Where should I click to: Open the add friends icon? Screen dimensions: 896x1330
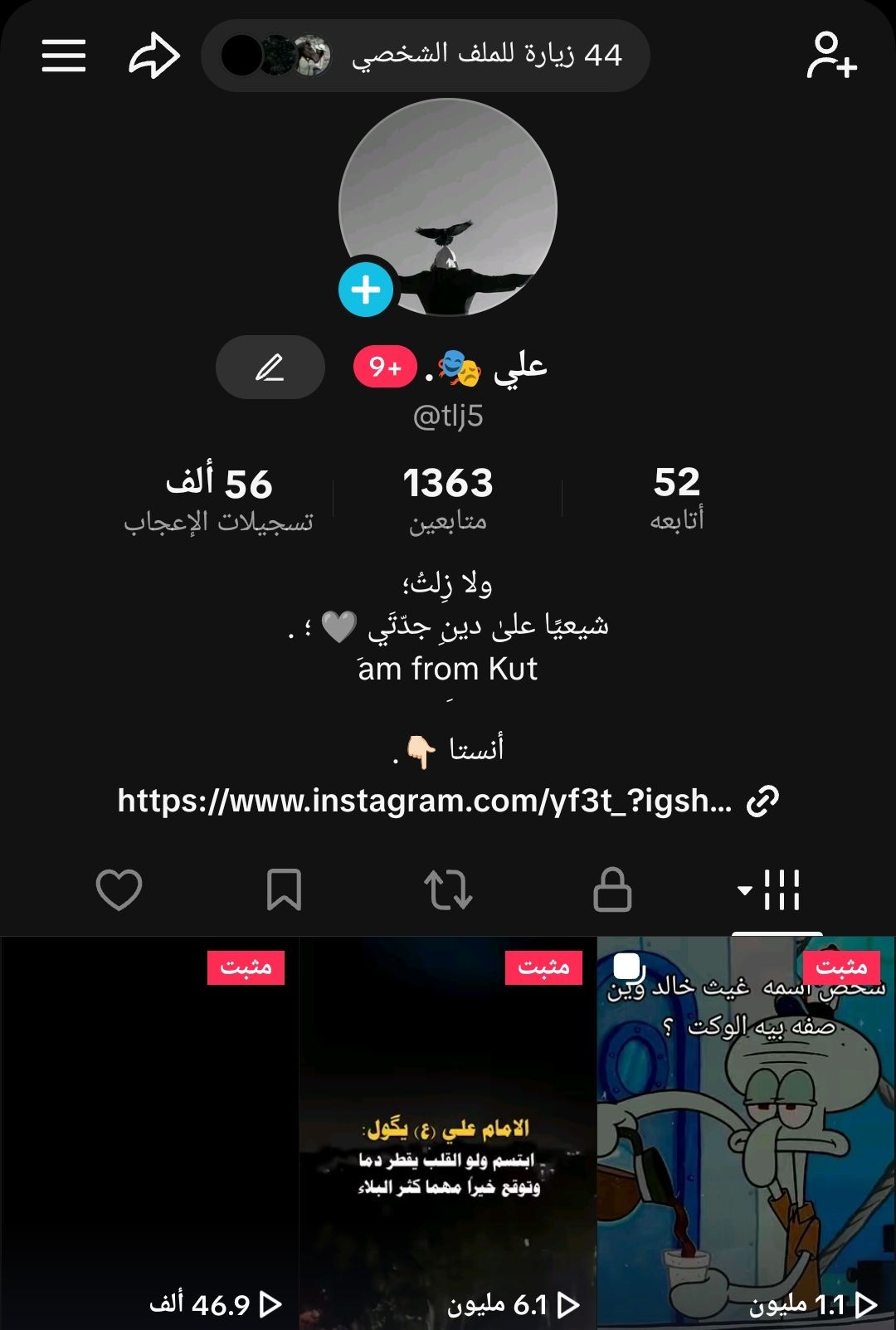click(831, 56)
